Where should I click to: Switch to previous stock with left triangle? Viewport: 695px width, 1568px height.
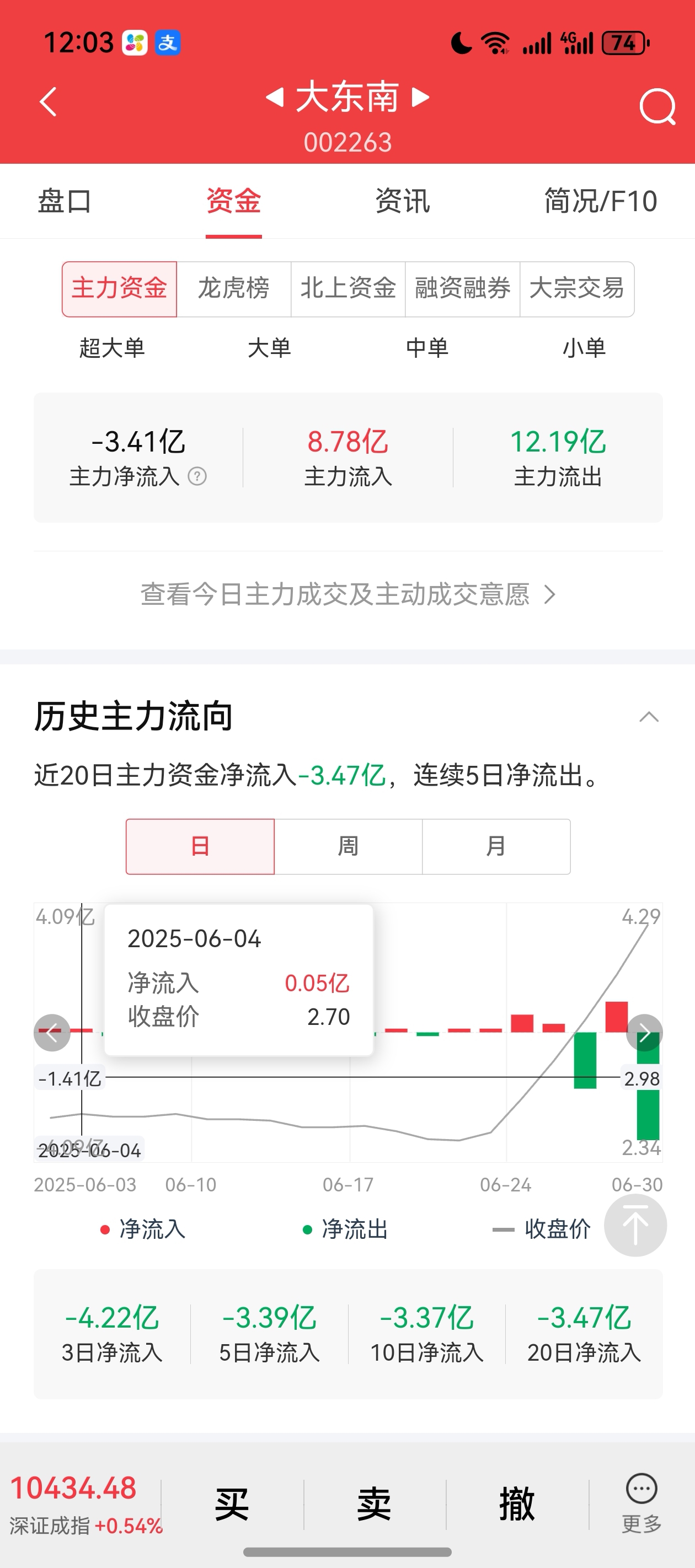[275, 98]
